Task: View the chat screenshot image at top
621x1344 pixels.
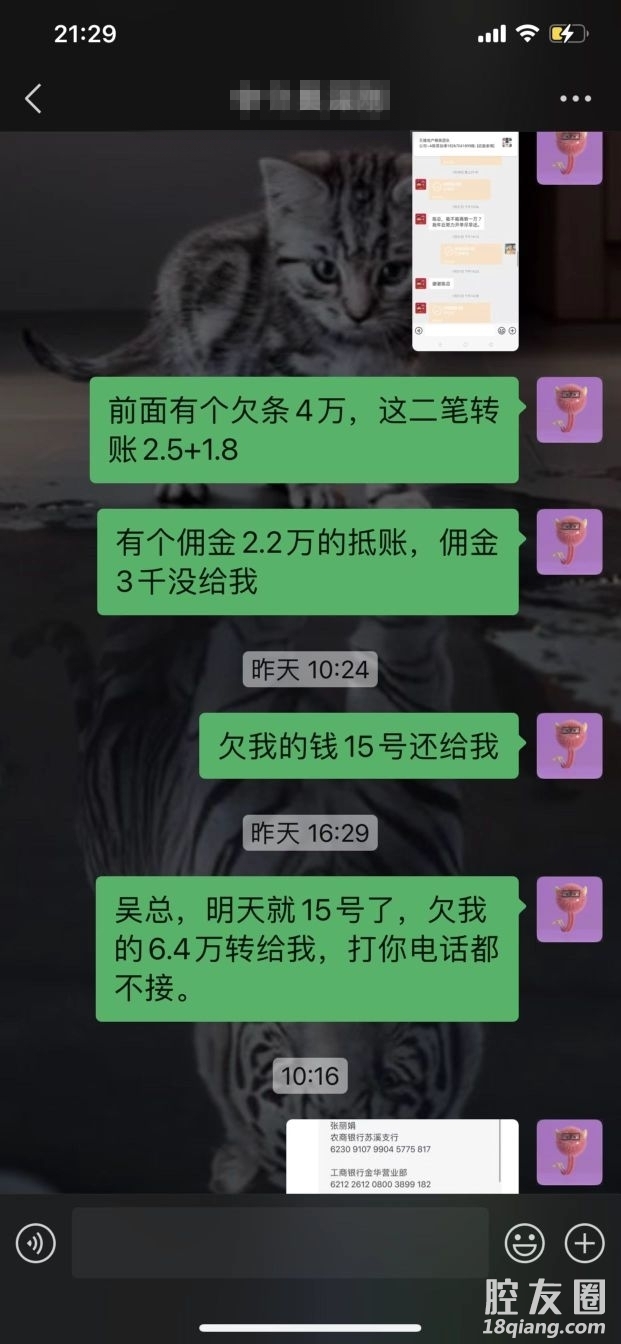Action: (465, 241)
